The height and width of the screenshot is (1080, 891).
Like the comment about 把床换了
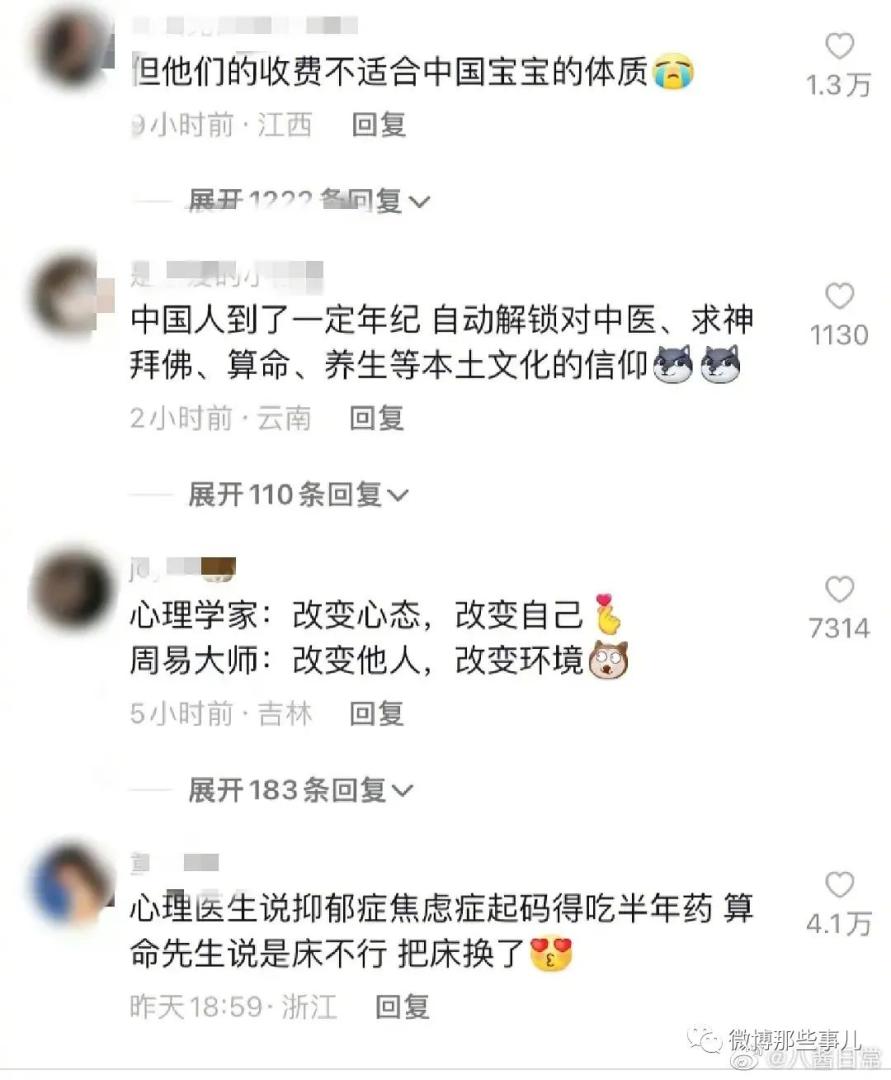[840, 885]
